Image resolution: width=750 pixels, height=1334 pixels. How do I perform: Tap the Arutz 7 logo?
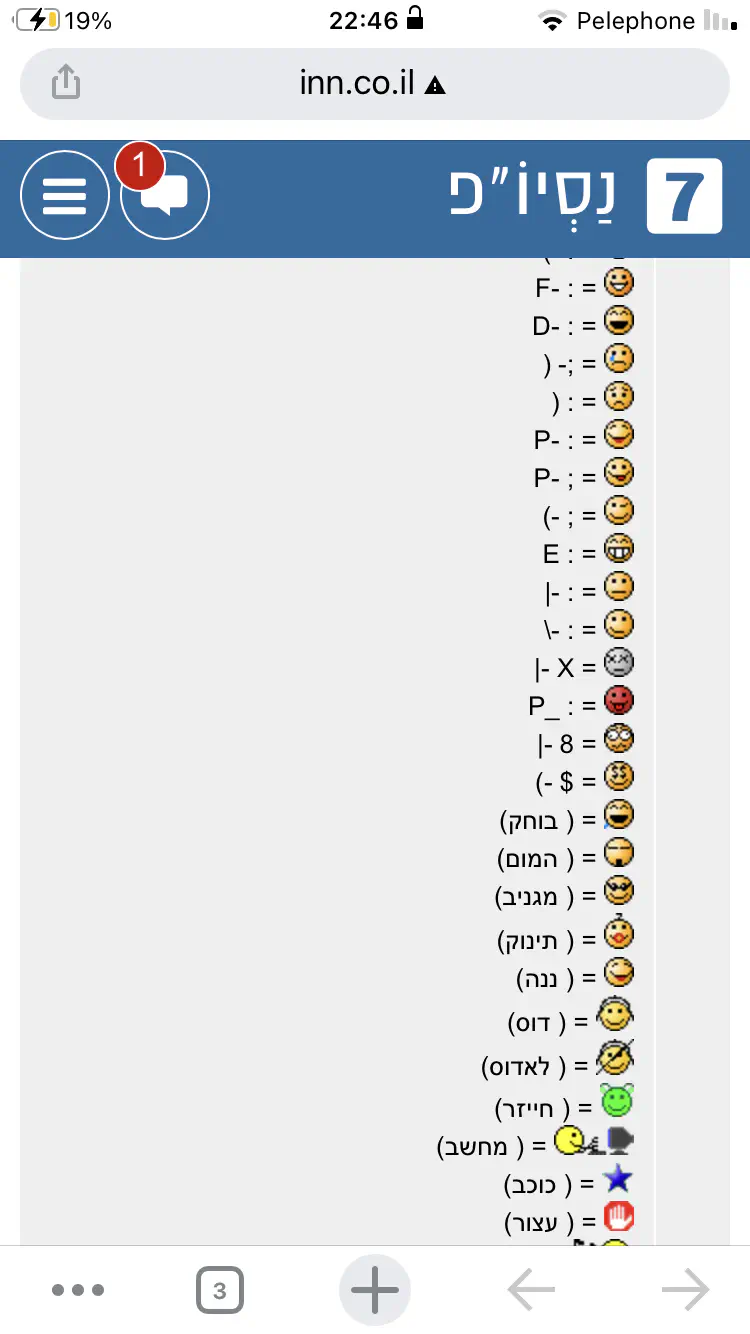coord(685,196)
